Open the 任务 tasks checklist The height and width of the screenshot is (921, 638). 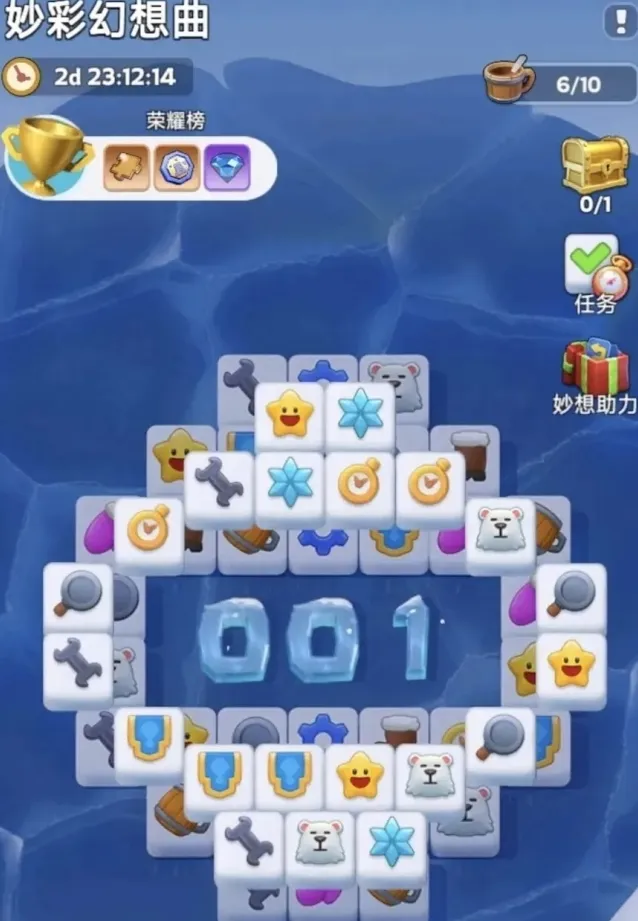(594, 272)
